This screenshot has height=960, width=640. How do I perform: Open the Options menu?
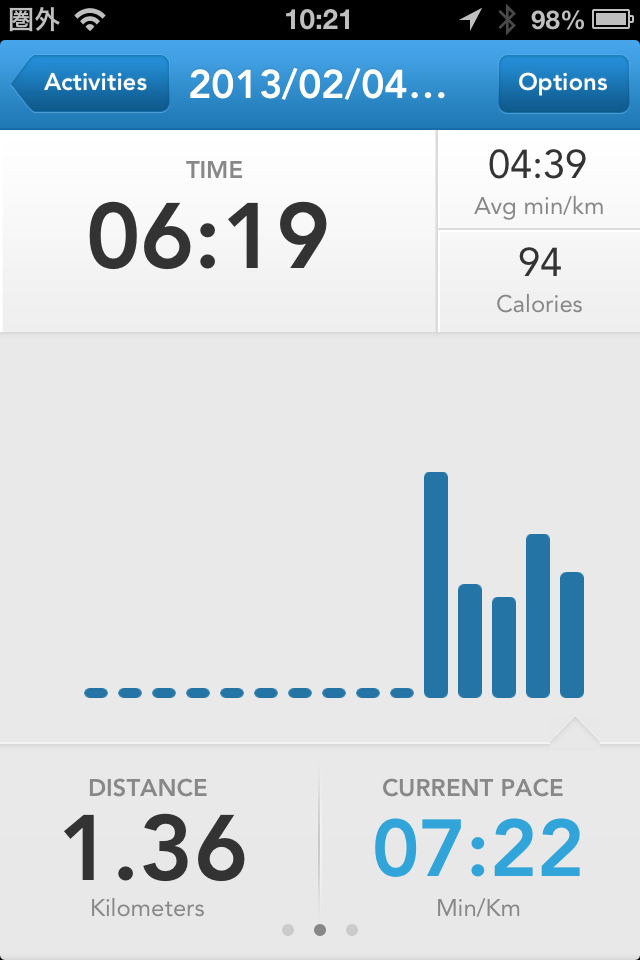[562, 84]
